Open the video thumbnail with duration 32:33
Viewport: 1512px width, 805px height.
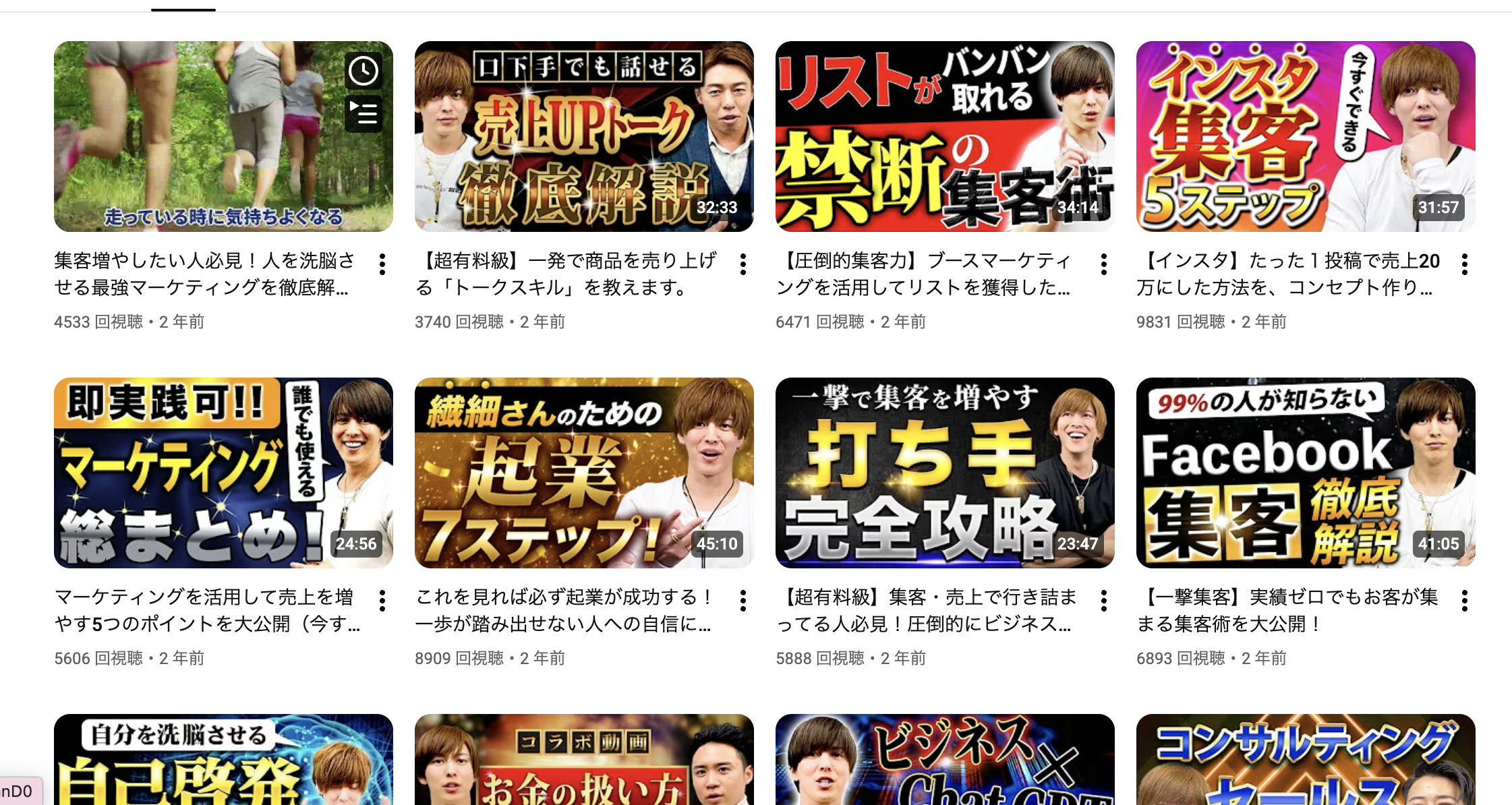pos(583,136)
